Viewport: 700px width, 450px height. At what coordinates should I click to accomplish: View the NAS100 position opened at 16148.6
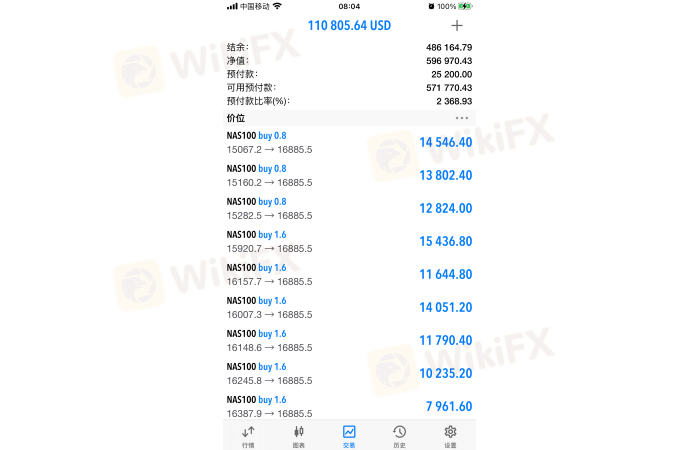pyautogui.click(x=349, y=341)
